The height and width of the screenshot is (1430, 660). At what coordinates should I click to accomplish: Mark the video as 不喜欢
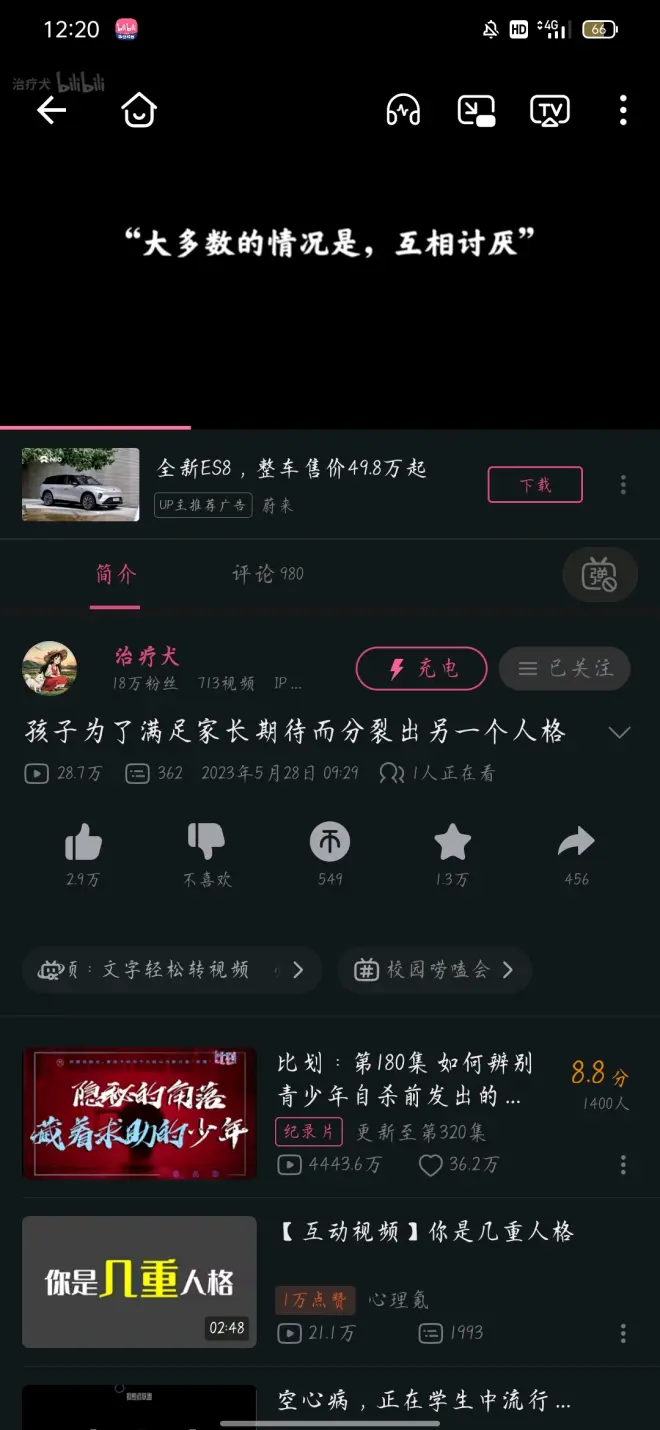tap(207, 845)
